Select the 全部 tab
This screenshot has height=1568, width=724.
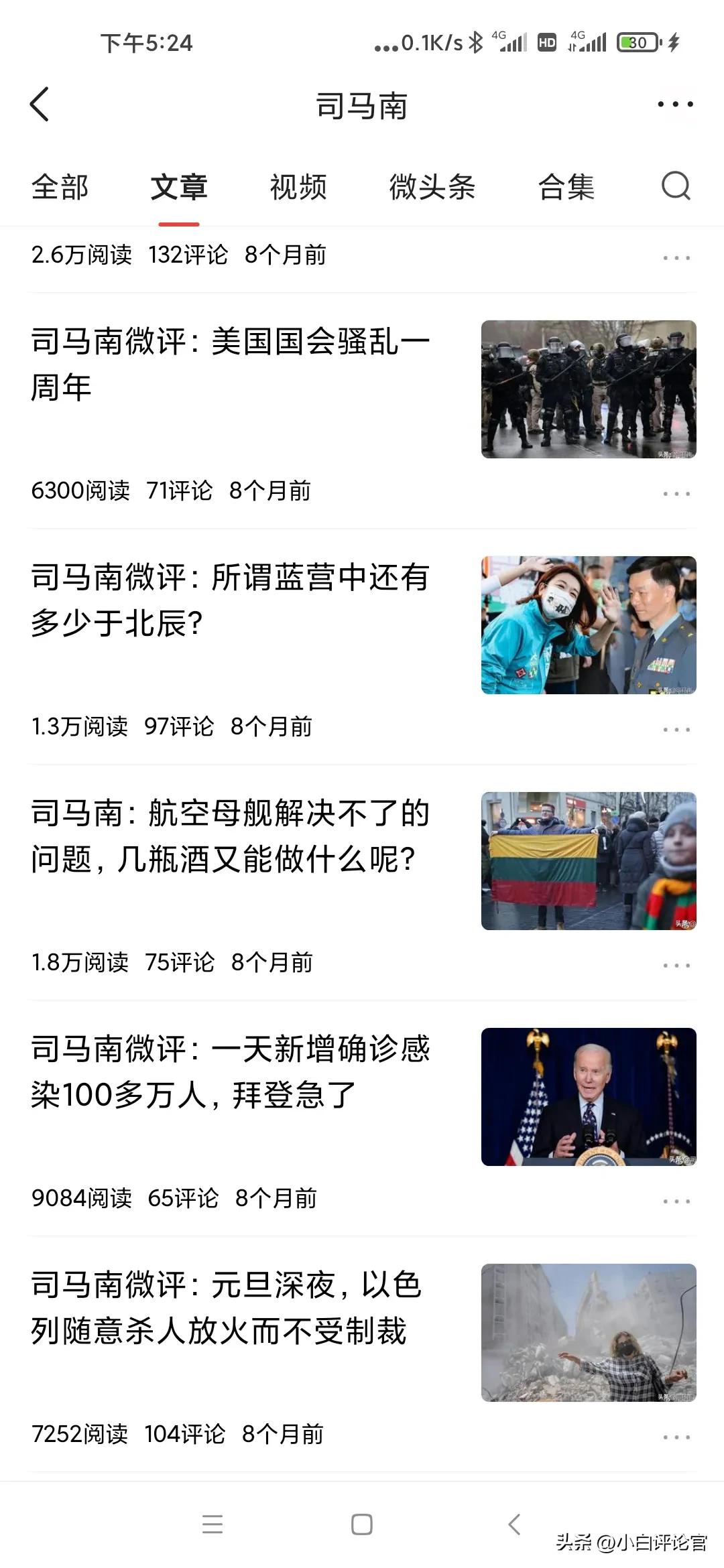click(59, 188)
